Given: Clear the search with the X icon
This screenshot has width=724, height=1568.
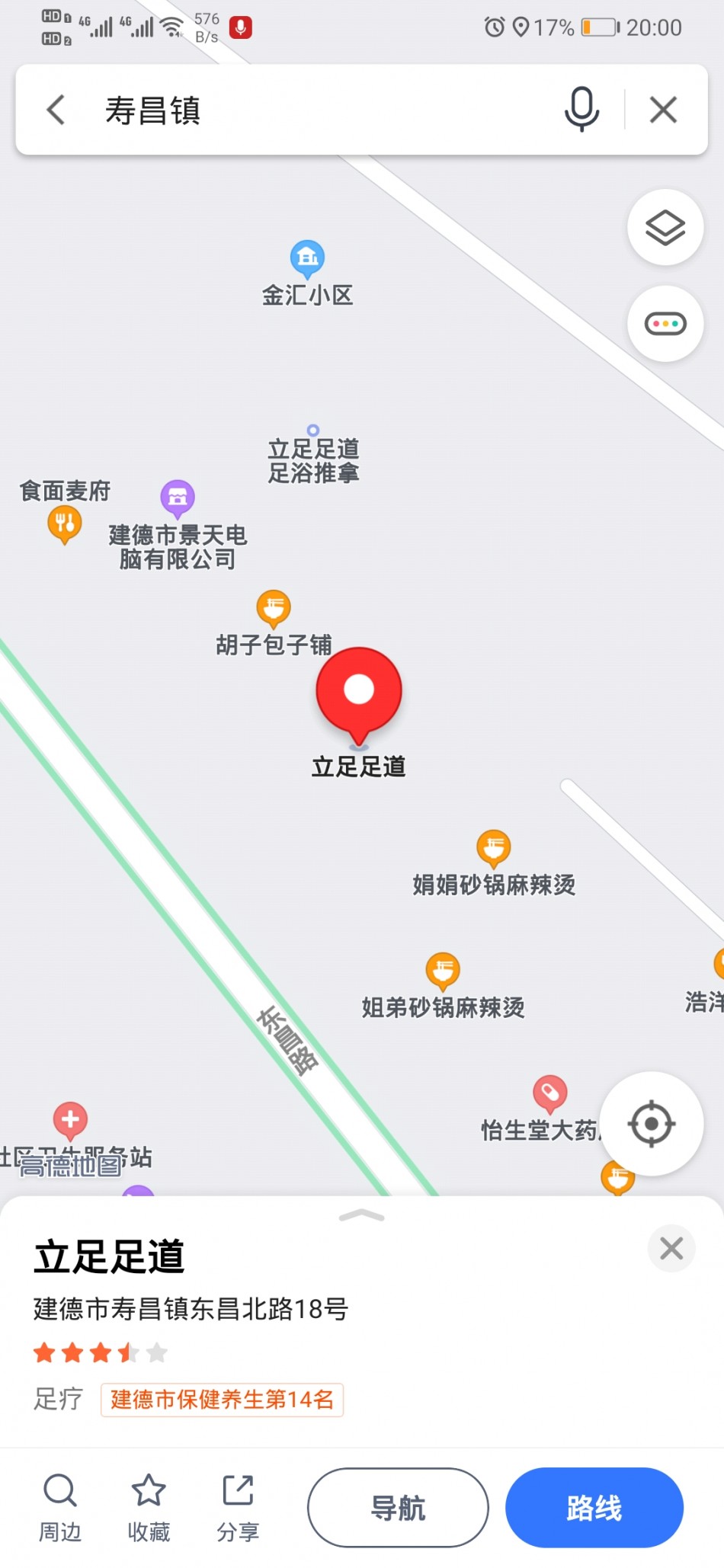Looking at the screenshot, I should pyautogui.click(x=663, y=110).
